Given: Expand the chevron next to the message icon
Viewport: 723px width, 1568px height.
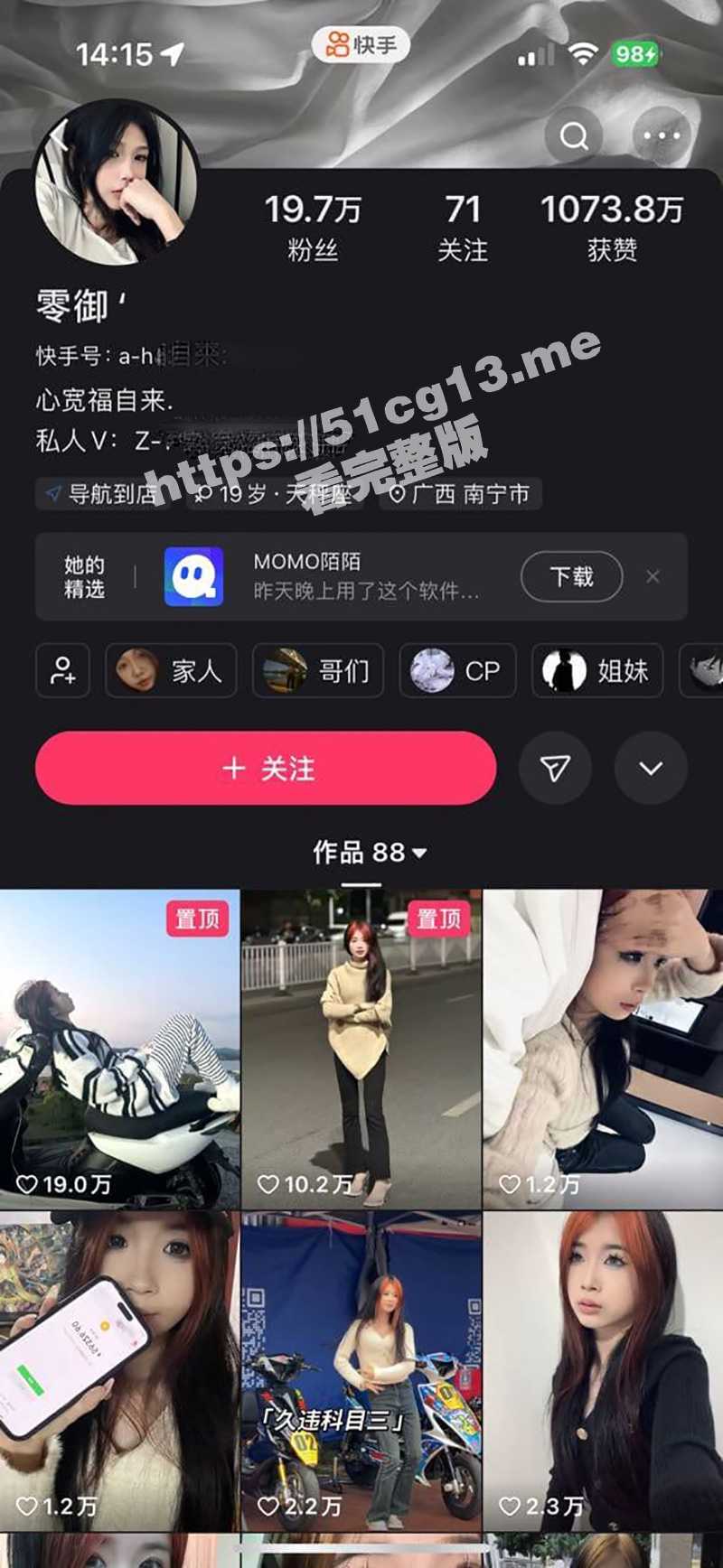Looking at the screenshot, I should pos(651,769).
